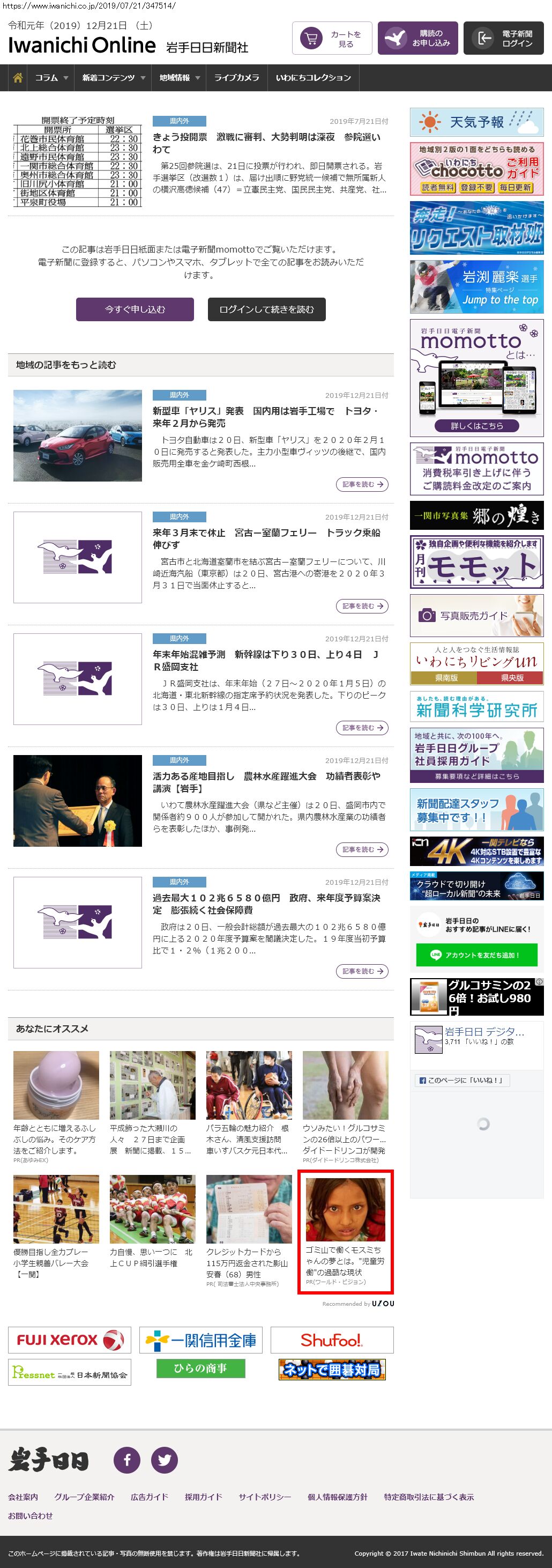Add LINE account as friend
This screenshot has height=1568, width=552.
point(476,955)
